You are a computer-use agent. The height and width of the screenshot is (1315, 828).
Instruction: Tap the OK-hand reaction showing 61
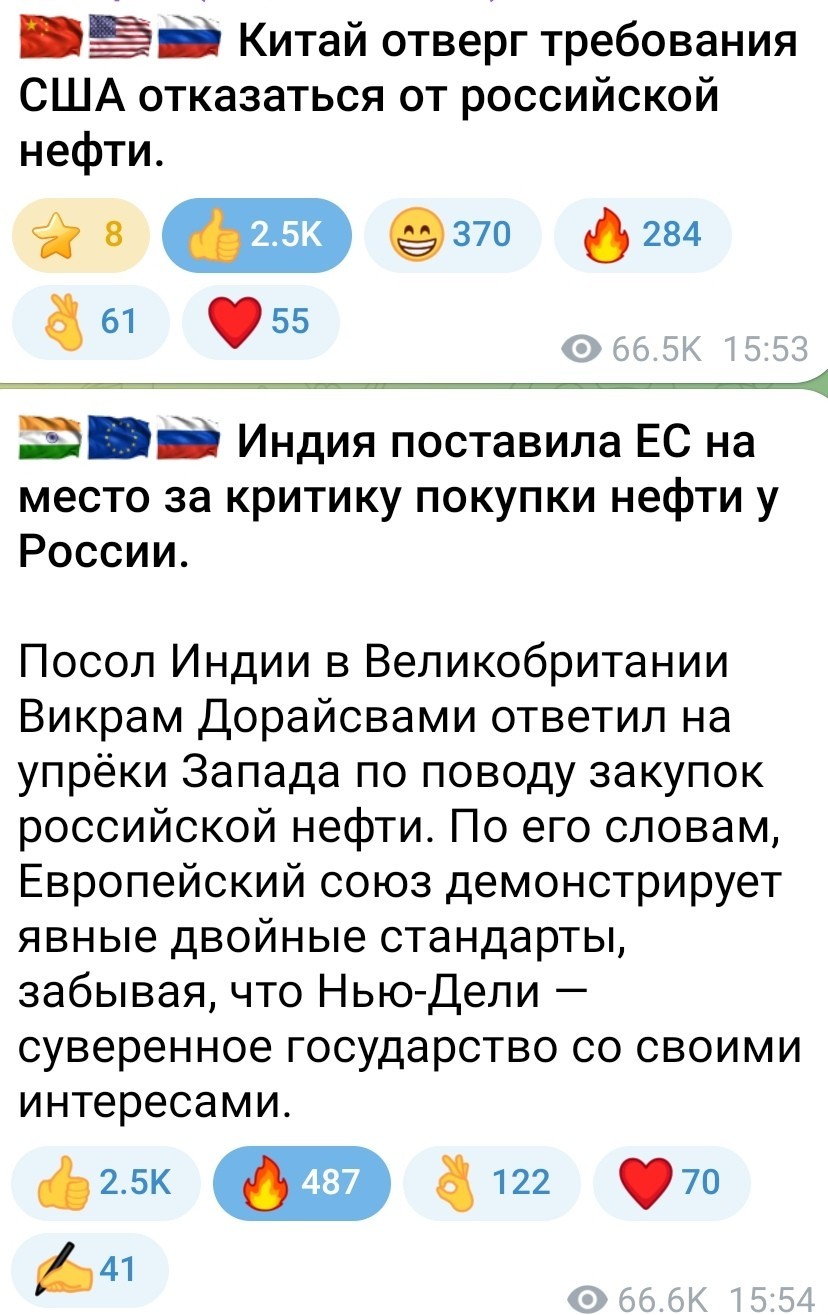[90, 322]
